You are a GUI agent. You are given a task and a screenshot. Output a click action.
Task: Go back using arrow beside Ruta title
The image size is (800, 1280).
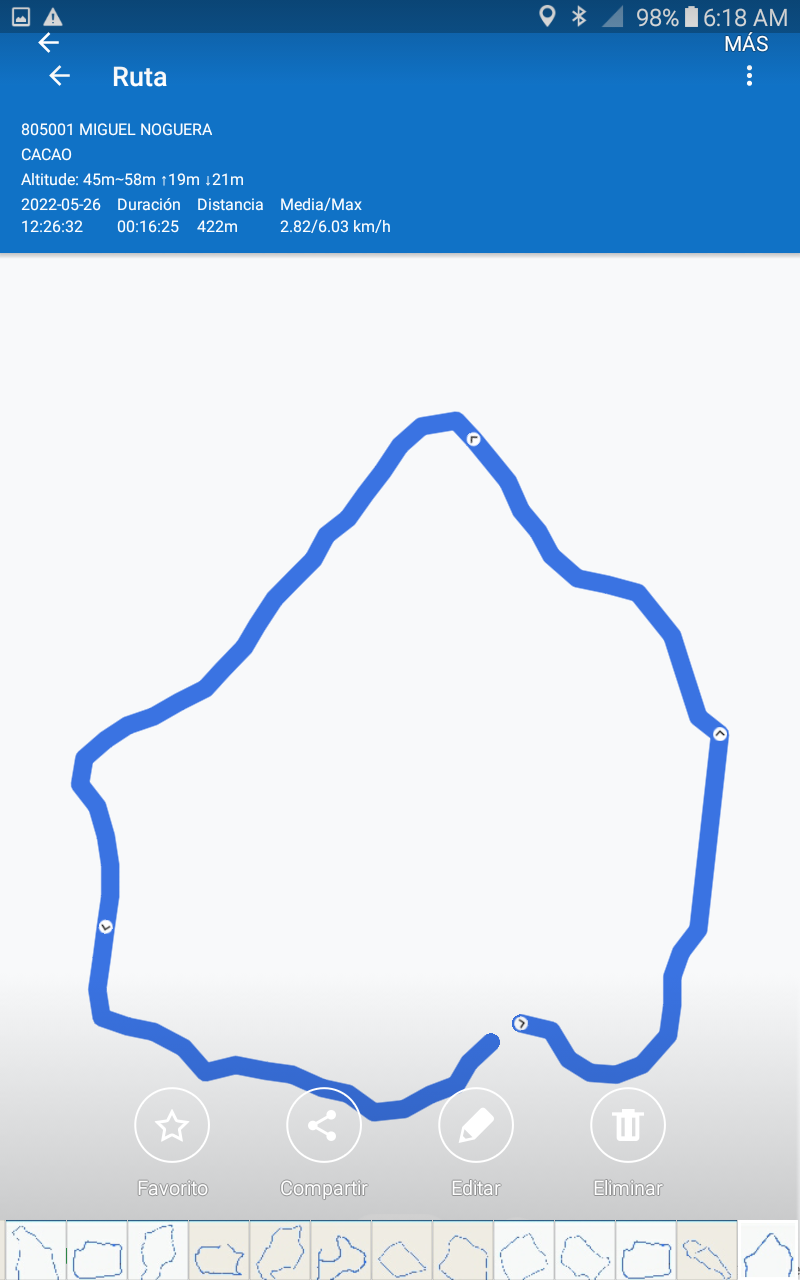(x=60, y=76)
